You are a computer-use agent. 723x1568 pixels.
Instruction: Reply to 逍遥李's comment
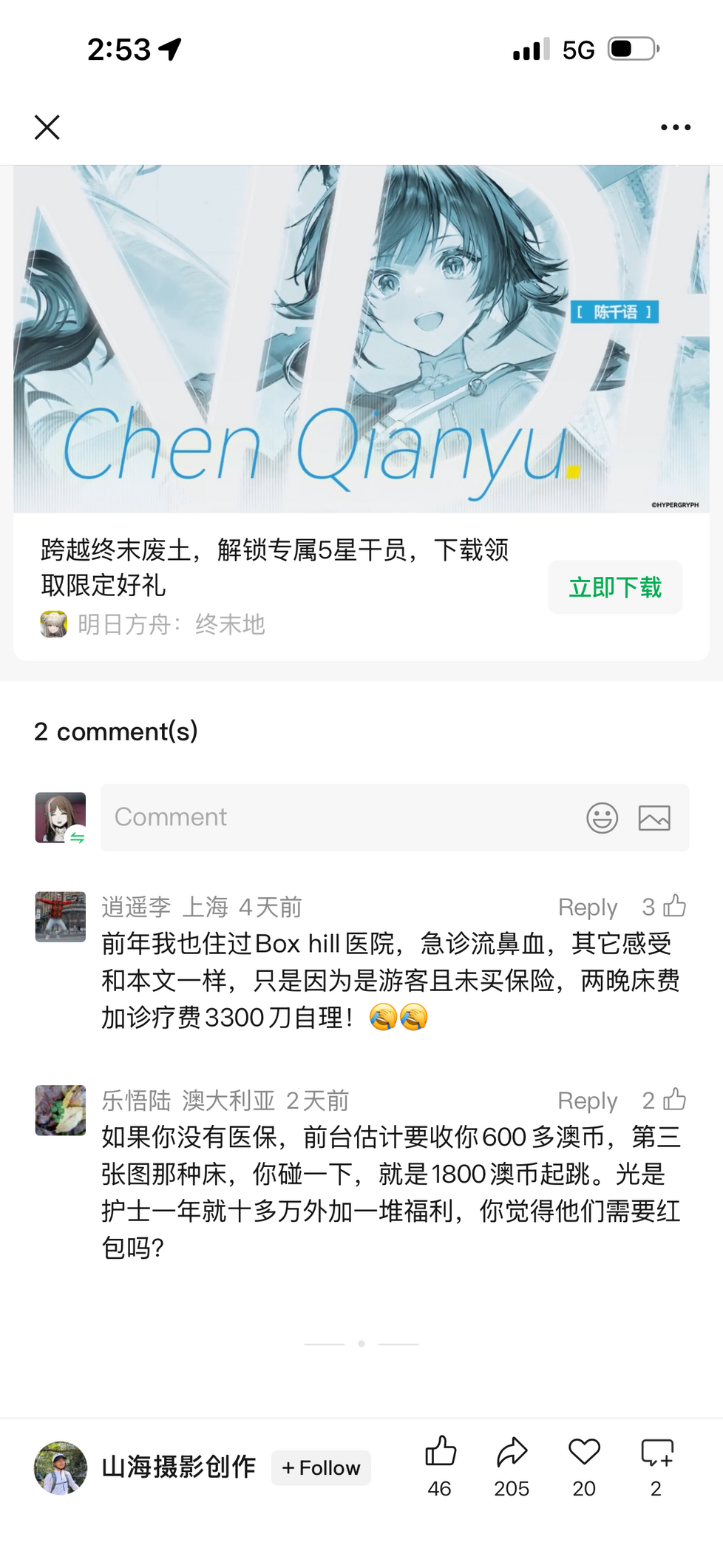(587, 907)
